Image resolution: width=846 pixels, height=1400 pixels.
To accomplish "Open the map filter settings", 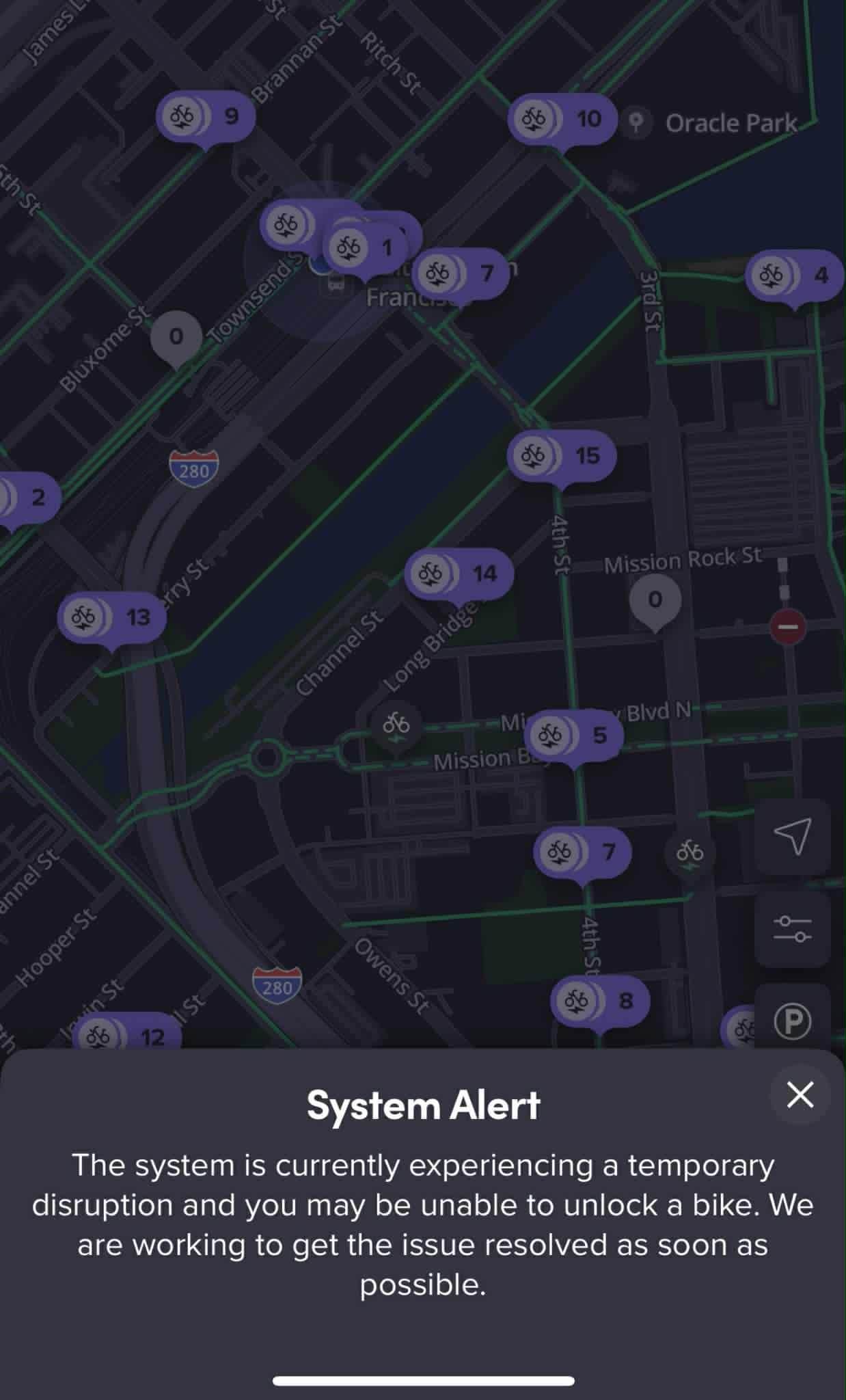I will pyautogui.click(x=792, y=929).
